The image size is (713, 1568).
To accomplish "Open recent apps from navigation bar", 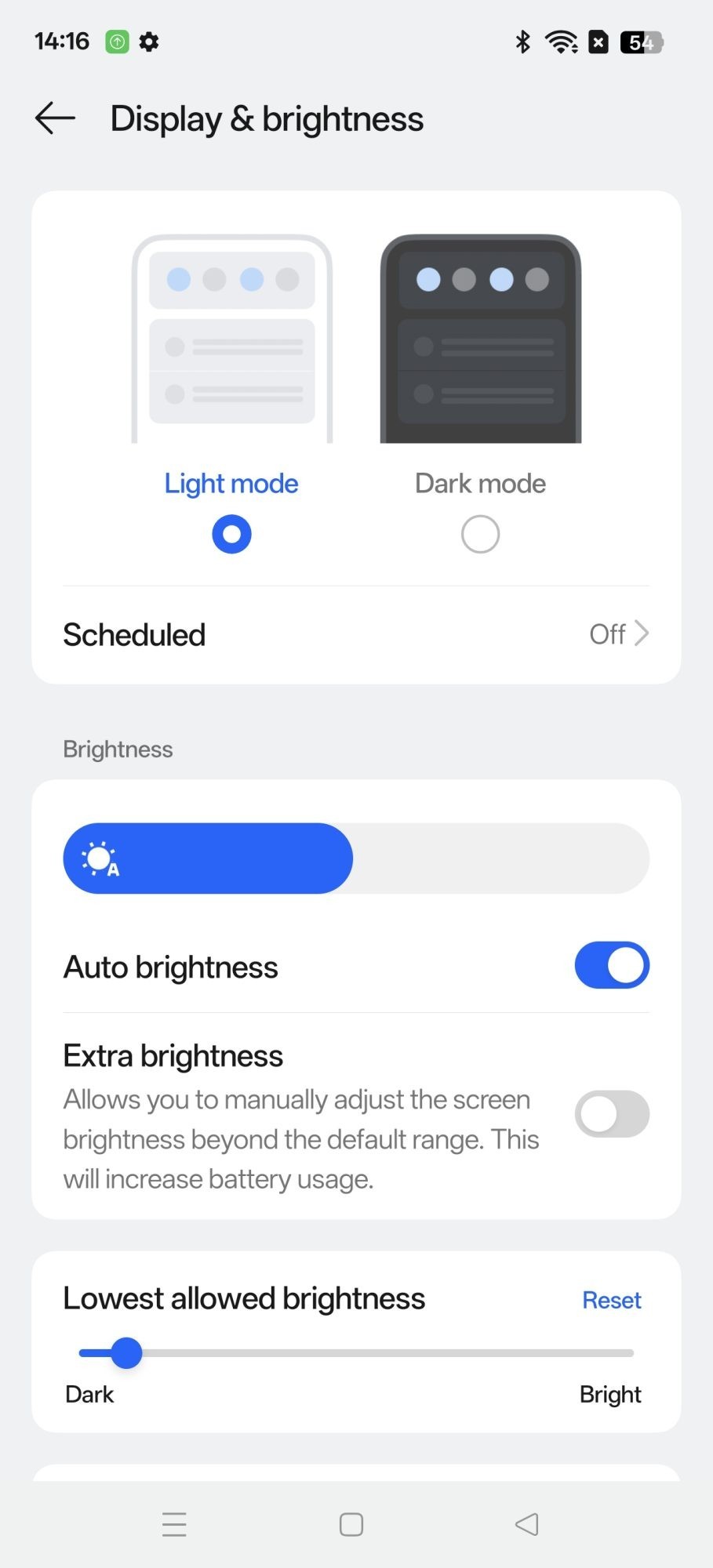I will pos(174,1524).
